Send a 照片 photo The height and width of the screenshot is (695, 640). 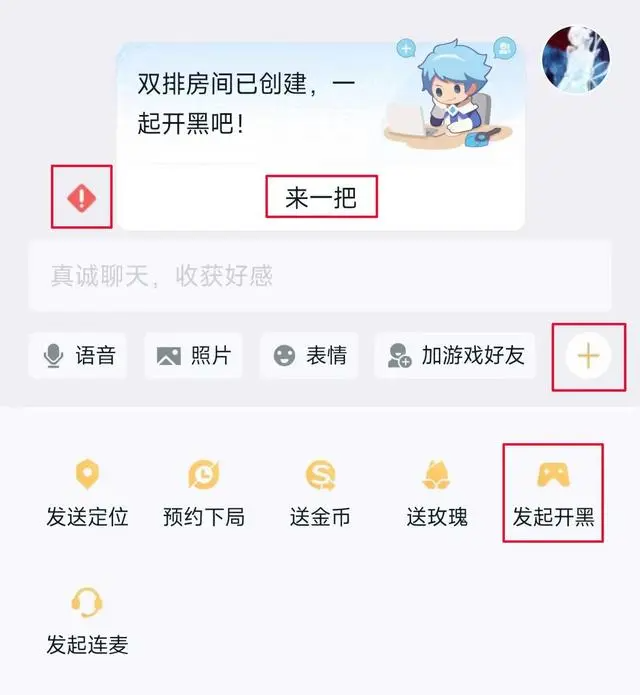194,355
